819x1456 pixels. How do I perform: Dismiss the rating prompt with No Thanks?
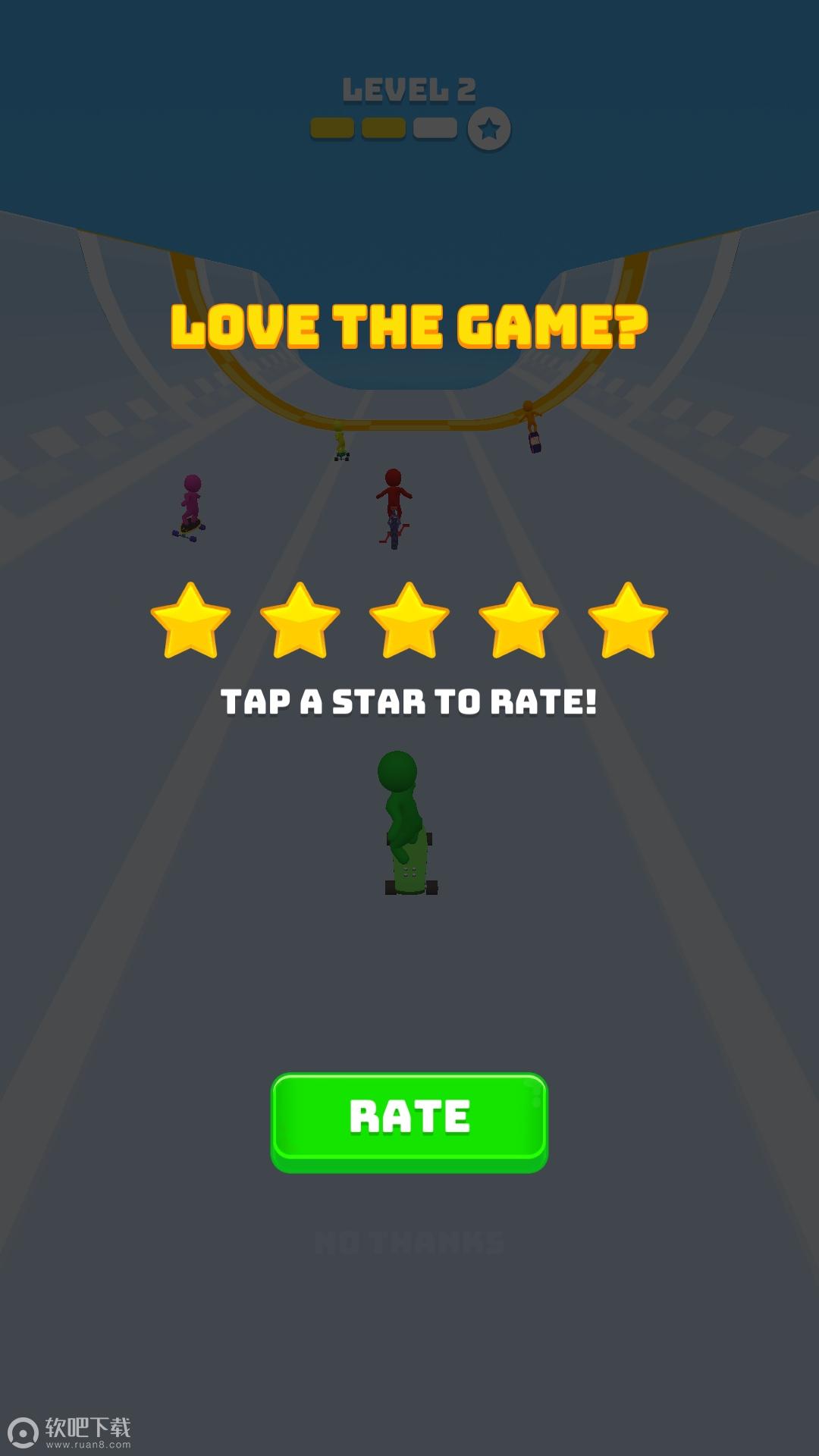pos(409,1242)
